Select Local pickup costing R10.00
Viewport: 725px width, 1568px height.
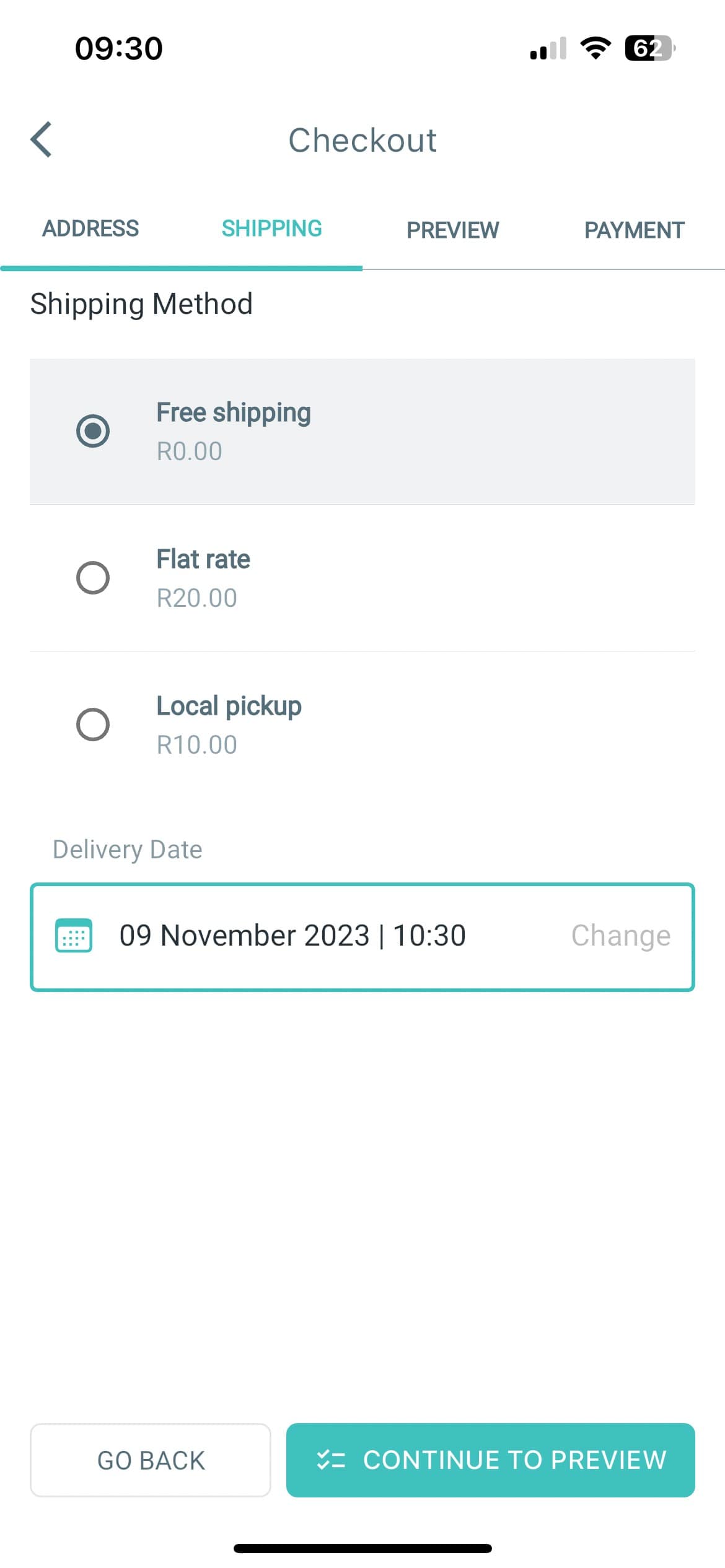93,725
